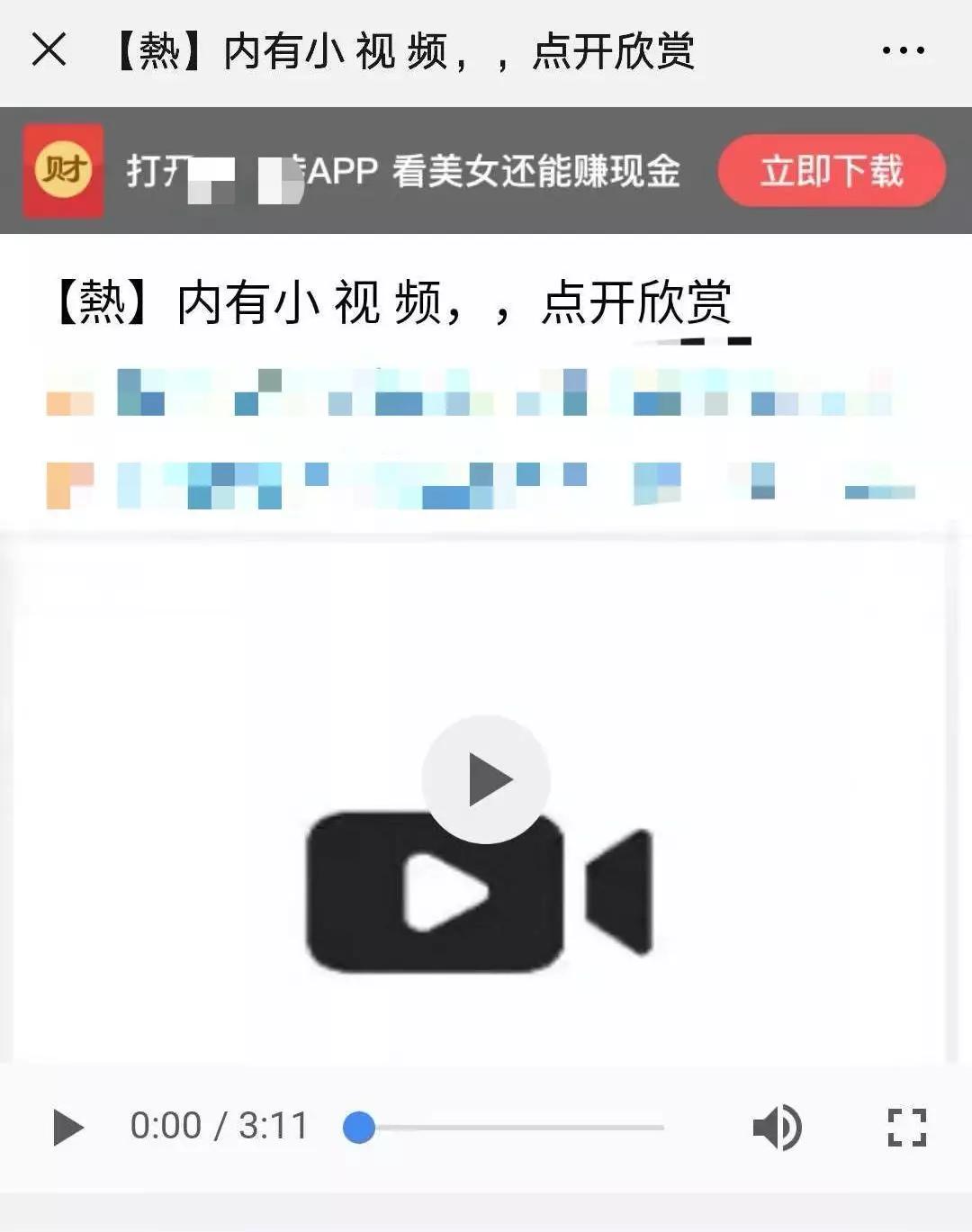
Task: Tap play in the bottom control bar
Action: (x=68, y=1127)
